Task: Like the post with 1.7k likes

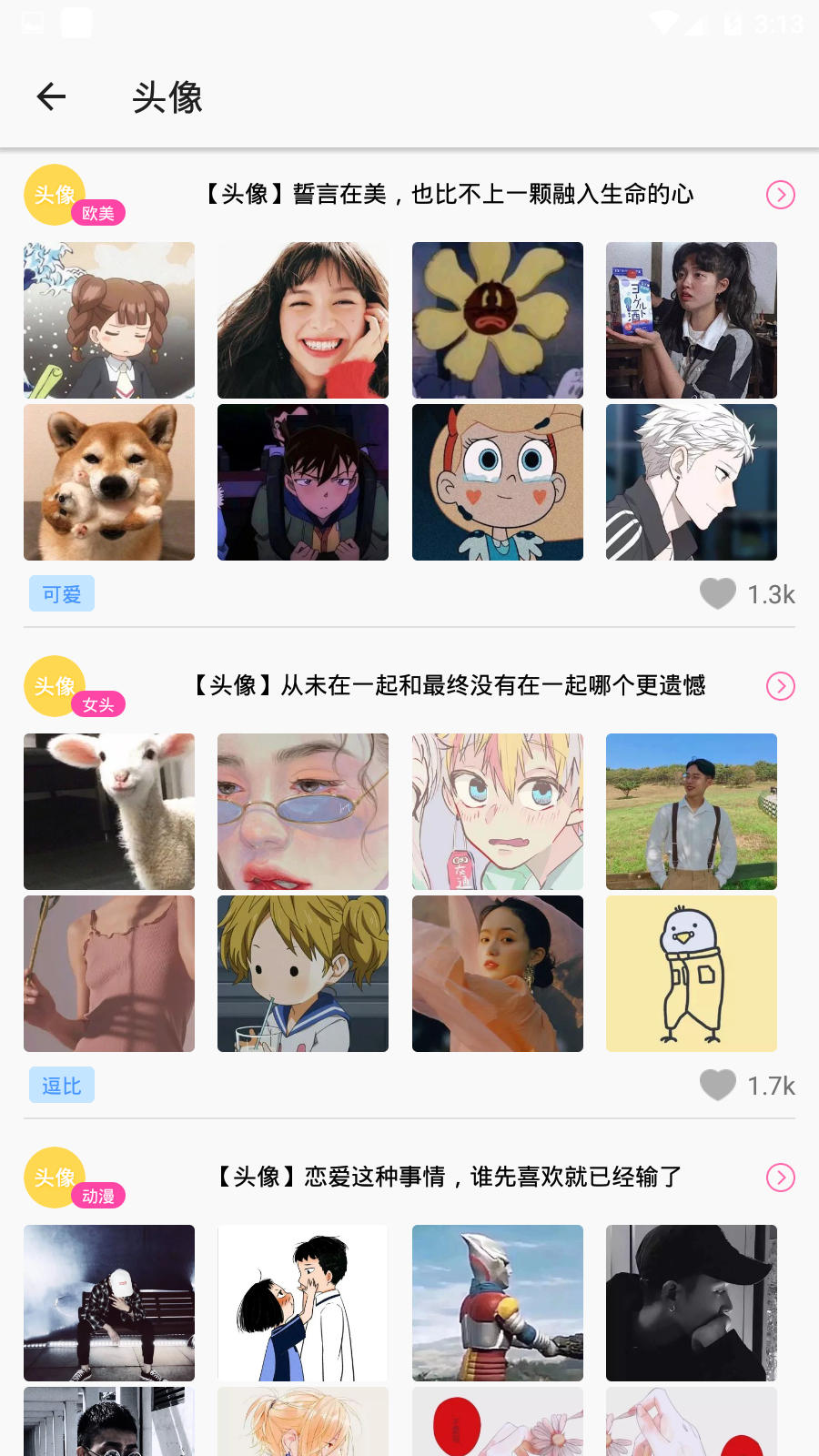Action: pyautogui.click(x=718, y=1086)
